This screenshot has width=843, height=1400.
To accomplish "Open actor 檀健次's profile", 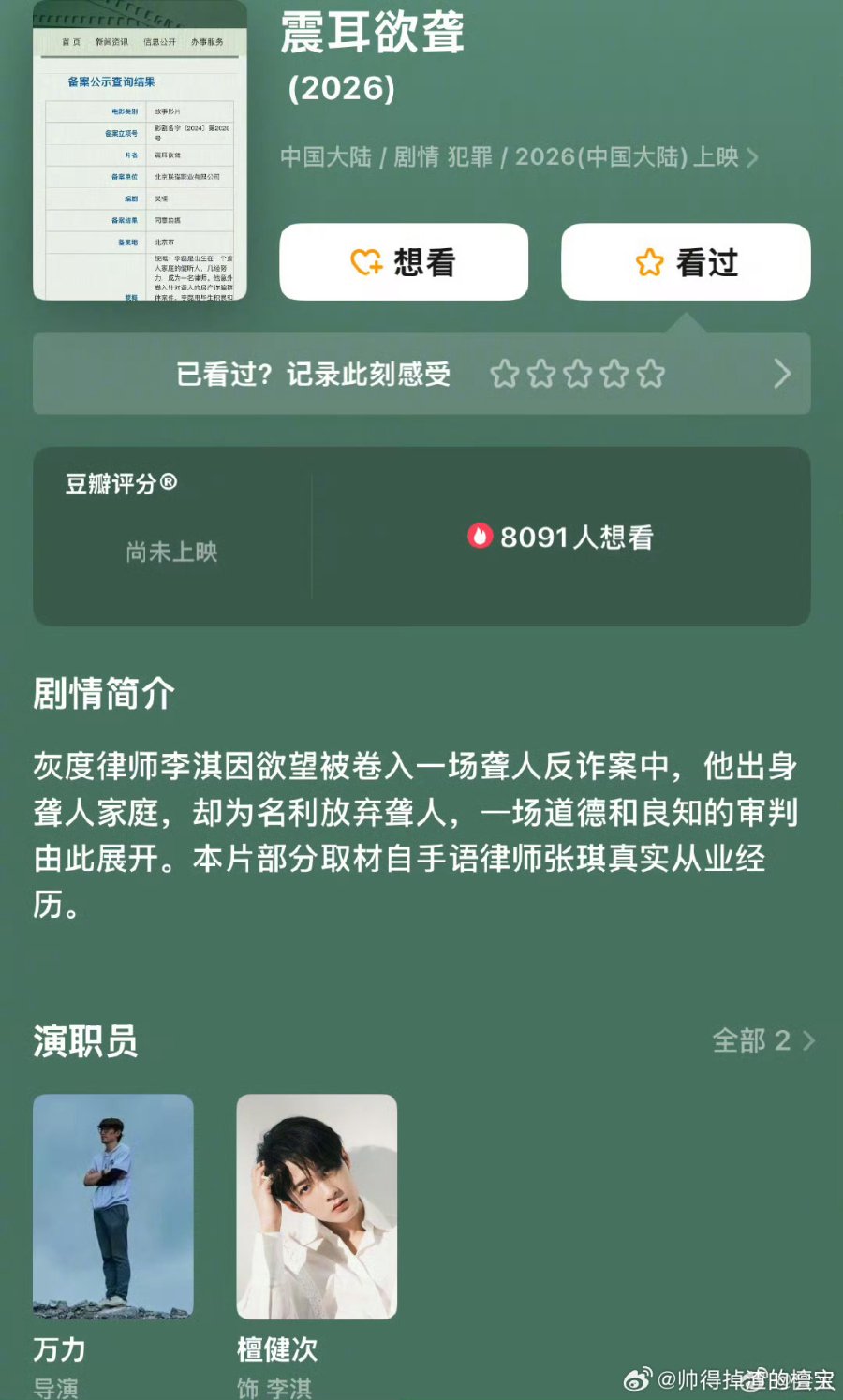I will (317, 1206).
